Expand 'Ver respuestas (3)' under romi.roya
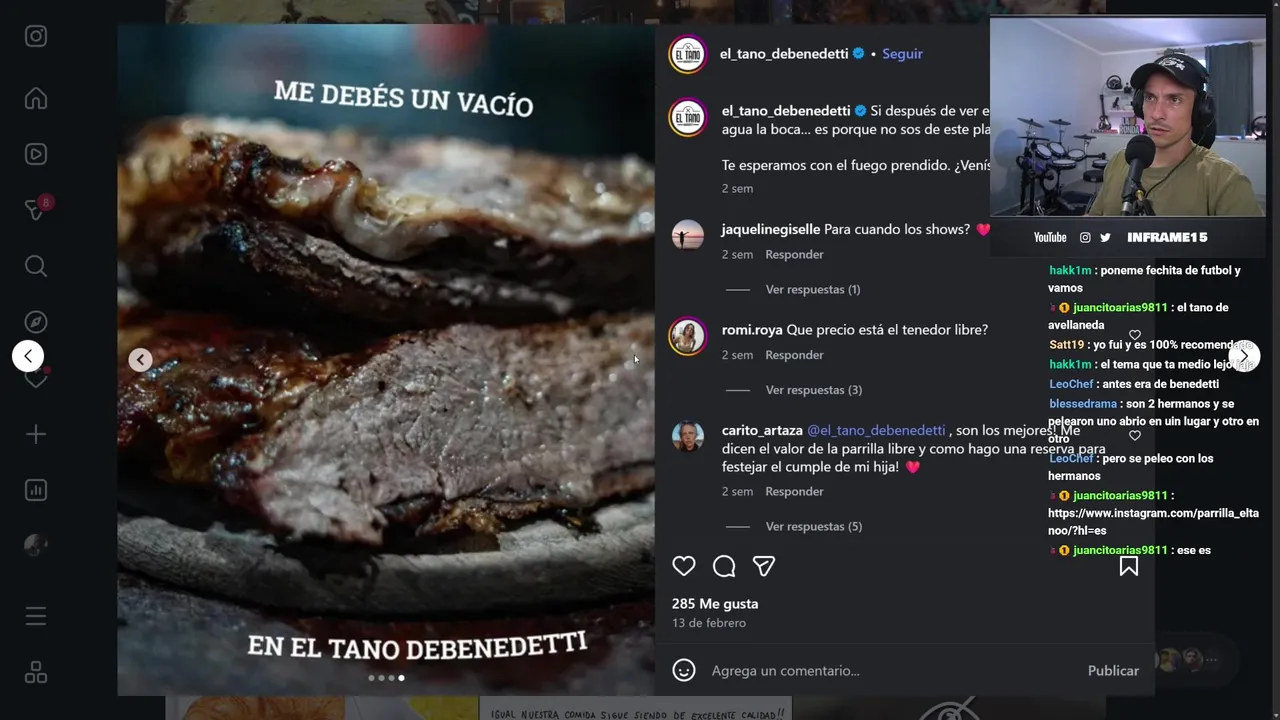This screenshot has height=720, width=1280. (813, 390)
